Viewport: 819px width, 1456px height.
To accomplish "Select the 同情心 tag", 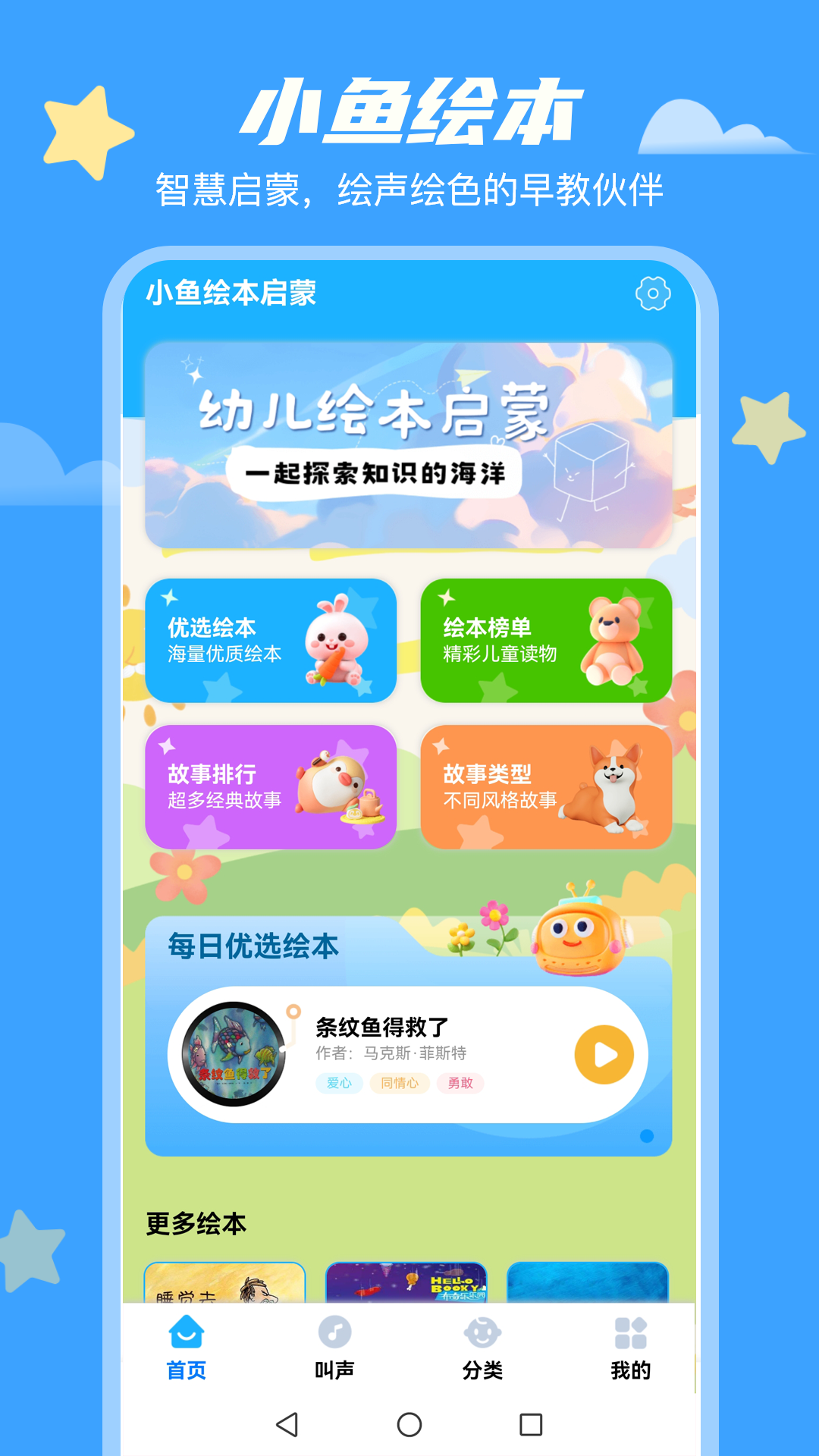I will 400,1084.
